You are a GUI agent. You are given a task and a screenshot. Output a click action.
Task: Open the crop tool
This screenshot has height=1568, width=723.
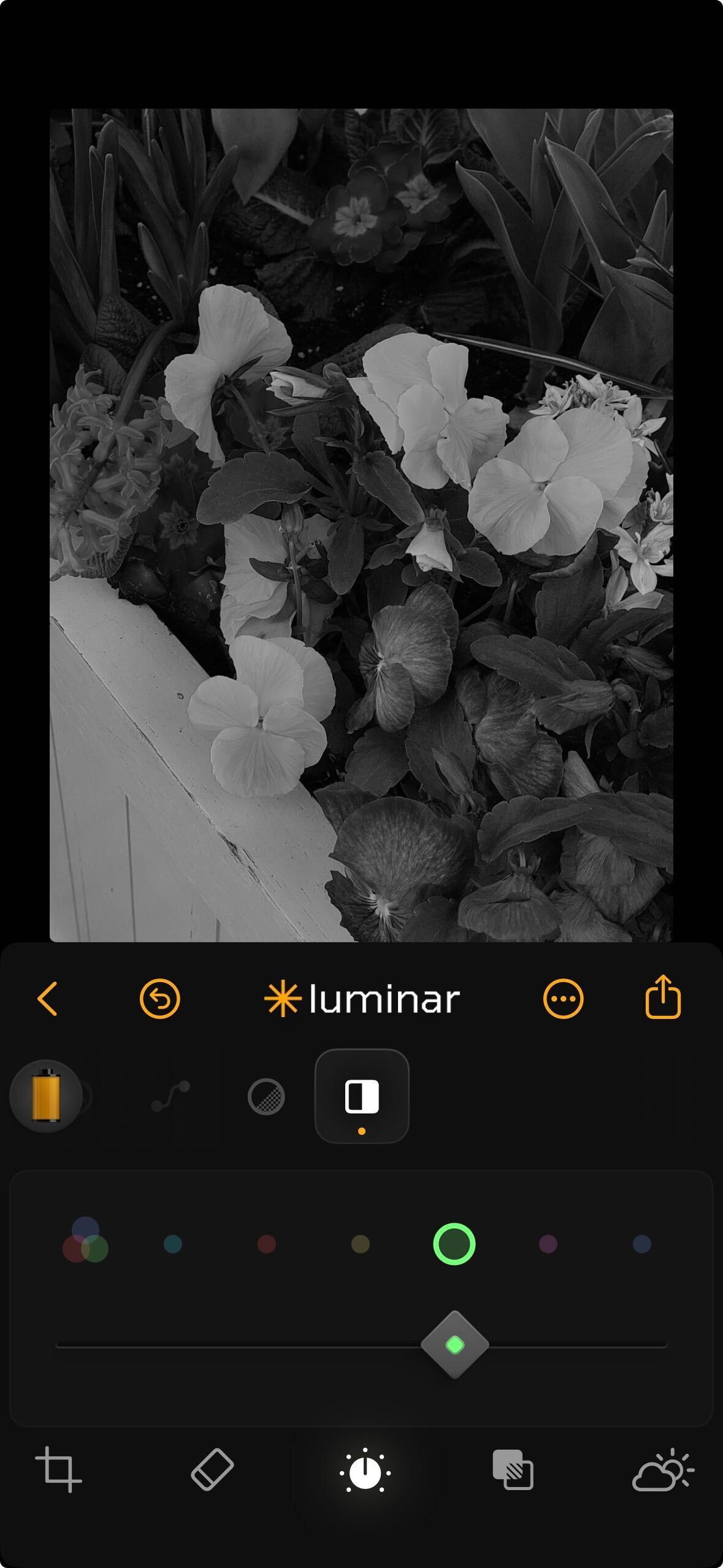[x=58, y=1470]
